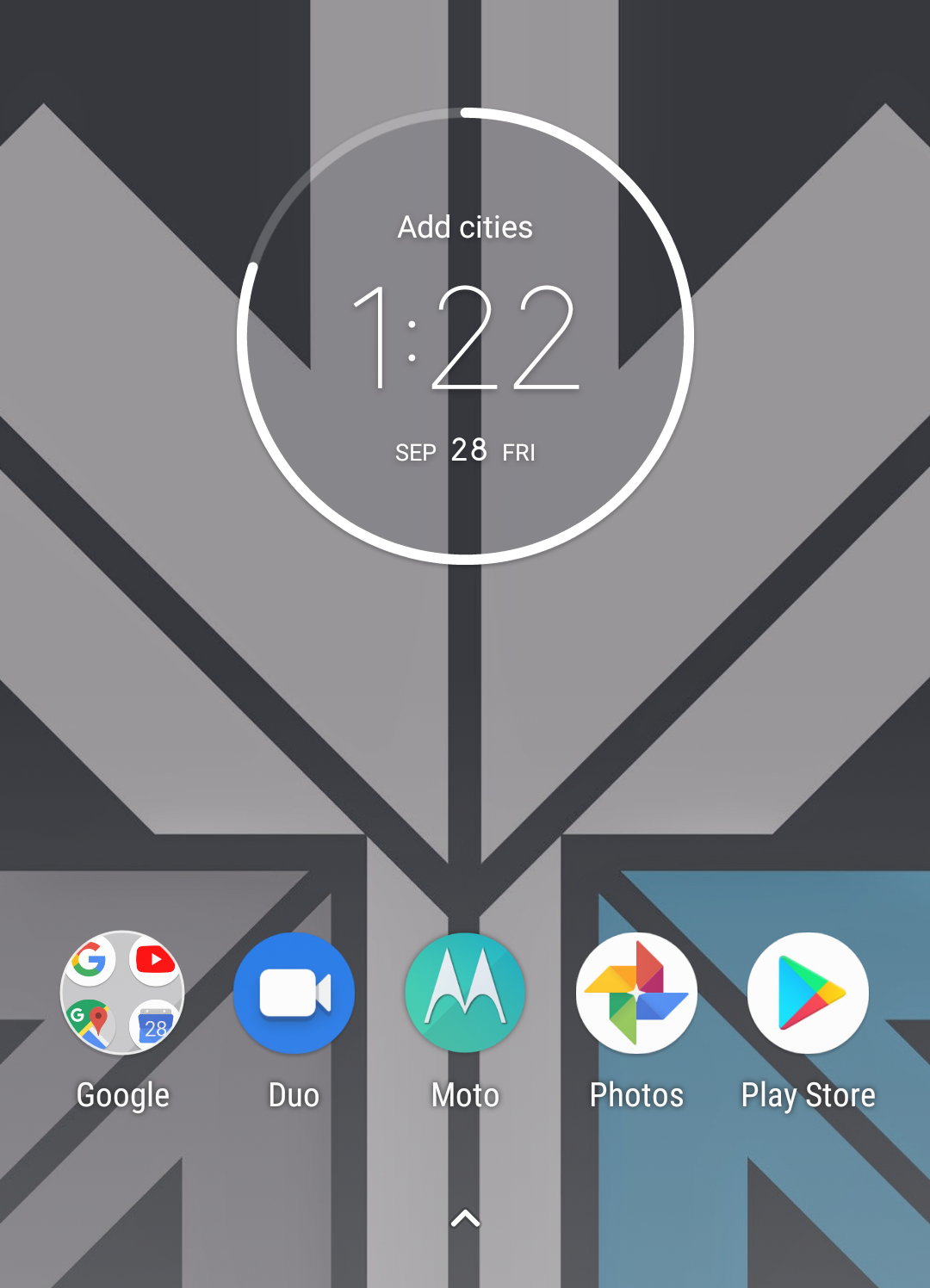Screen dimensions: 930x1288
Task: Expand the app drawer with the up arrow
Action: coord(465,1218)
